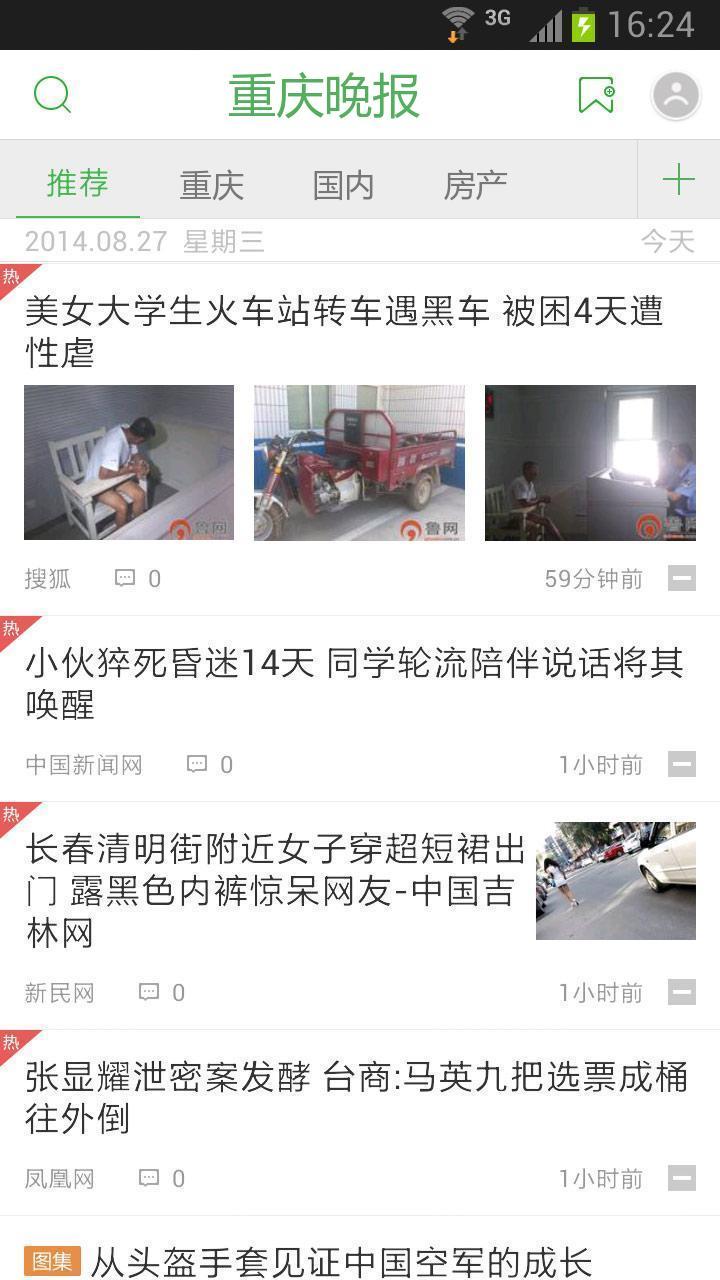
Task: Open the search icon
Action: (x=52, y=95)
